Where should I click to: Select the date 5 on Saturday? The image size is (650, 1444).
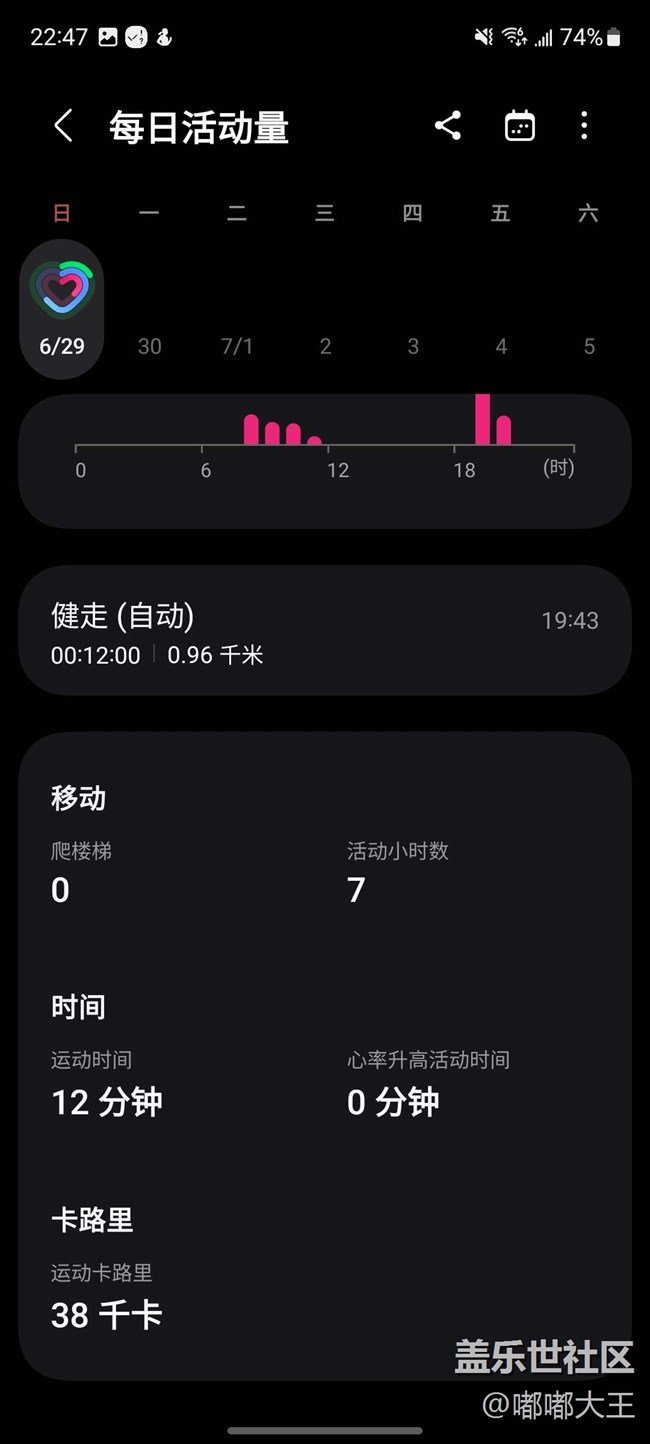[x=589, y=346]
